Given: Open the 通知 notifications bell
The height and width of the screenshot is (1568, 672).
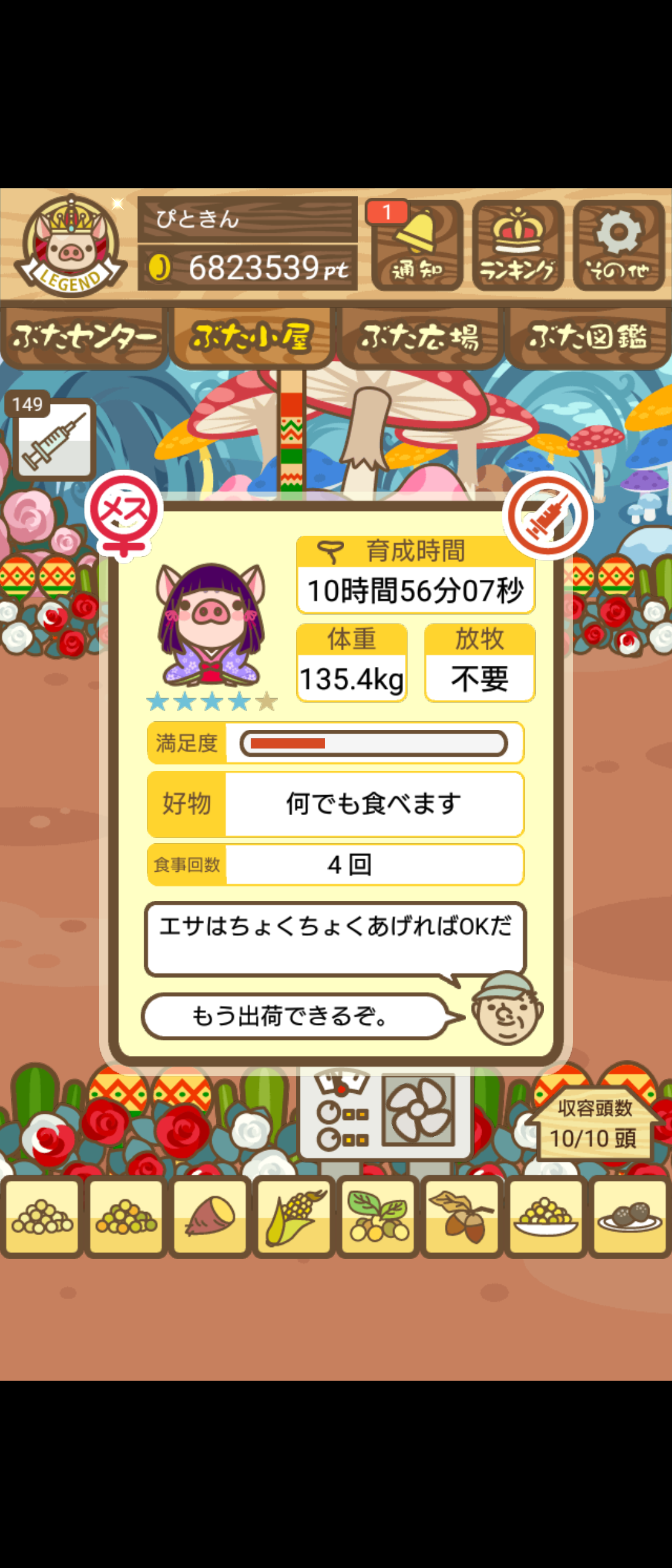Looking at the screenshot, I should (x=417, y=245).
